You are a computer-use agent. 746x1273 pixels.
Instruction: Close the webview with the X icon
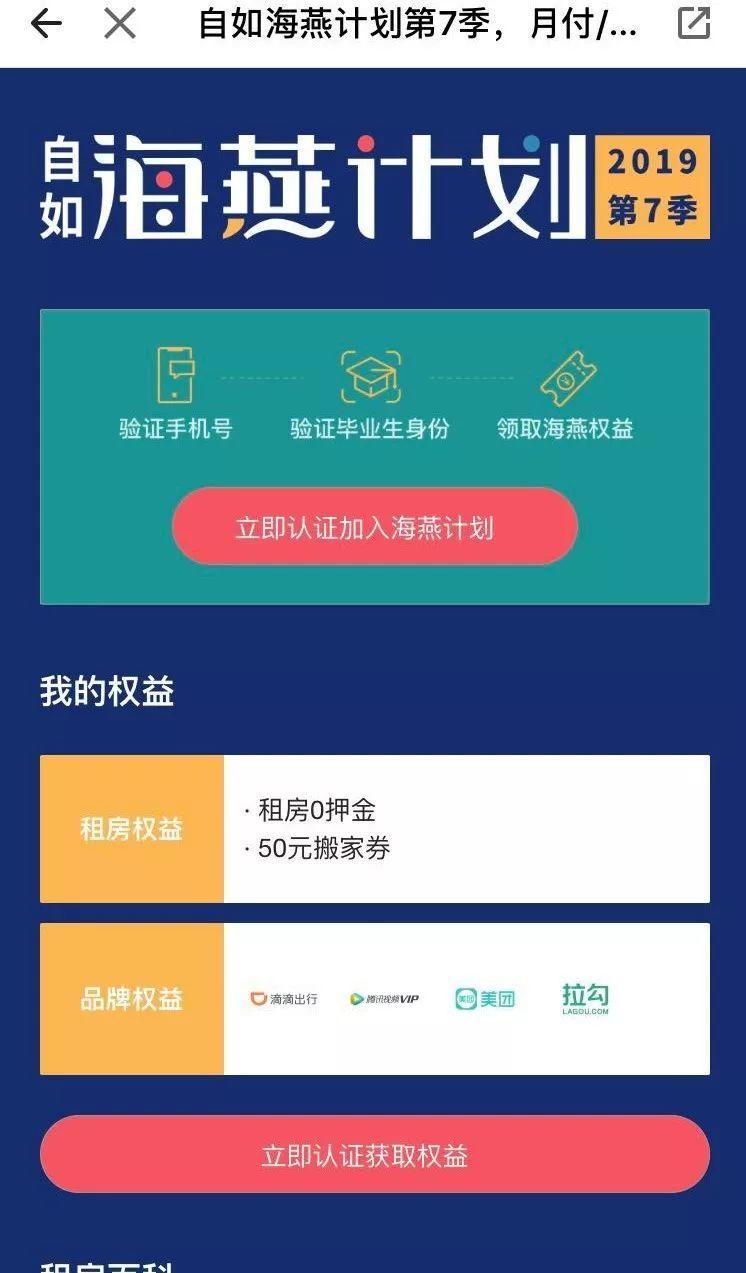point(120,24)
